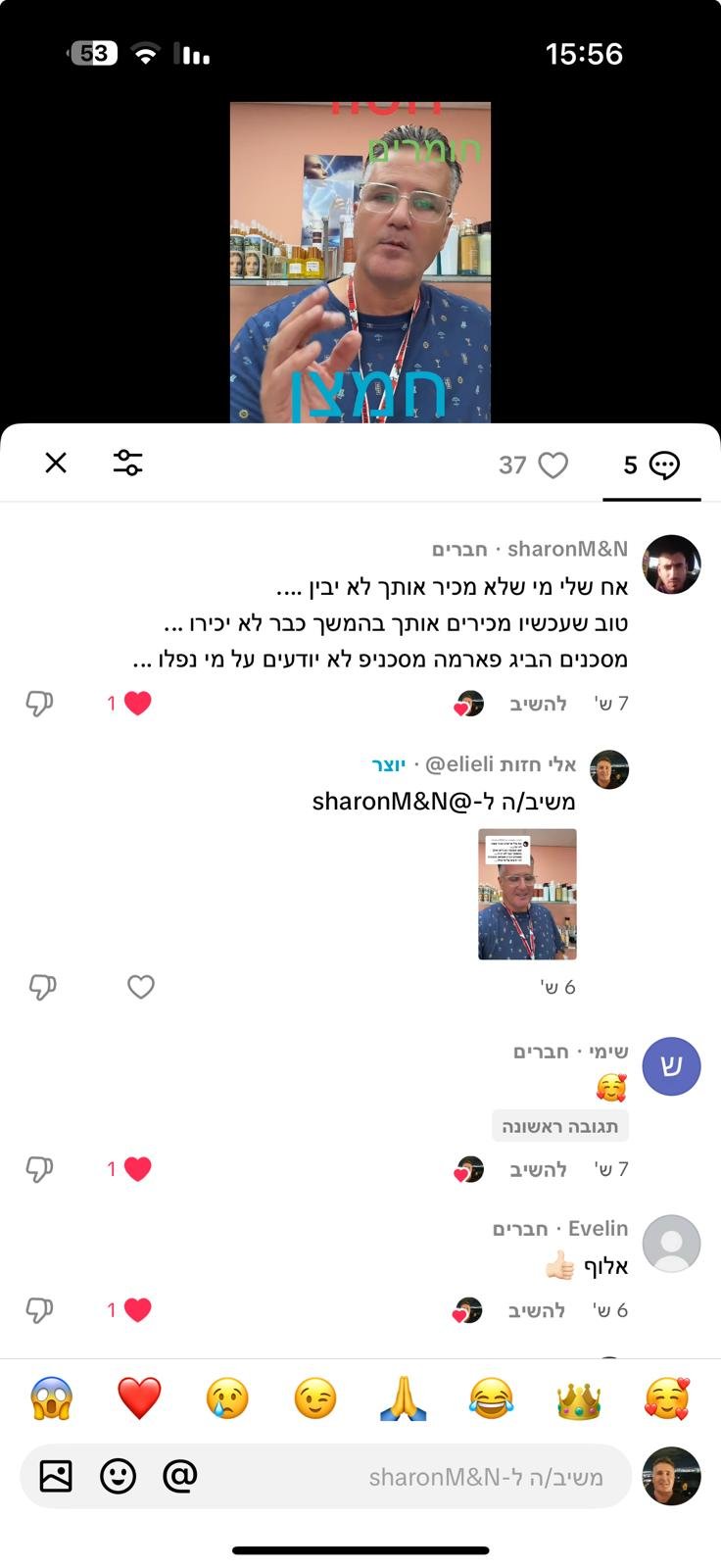Open the video reply thumbnail from אלי חזות
Viewport: 721px width, 1568px height.
[527, 894]
